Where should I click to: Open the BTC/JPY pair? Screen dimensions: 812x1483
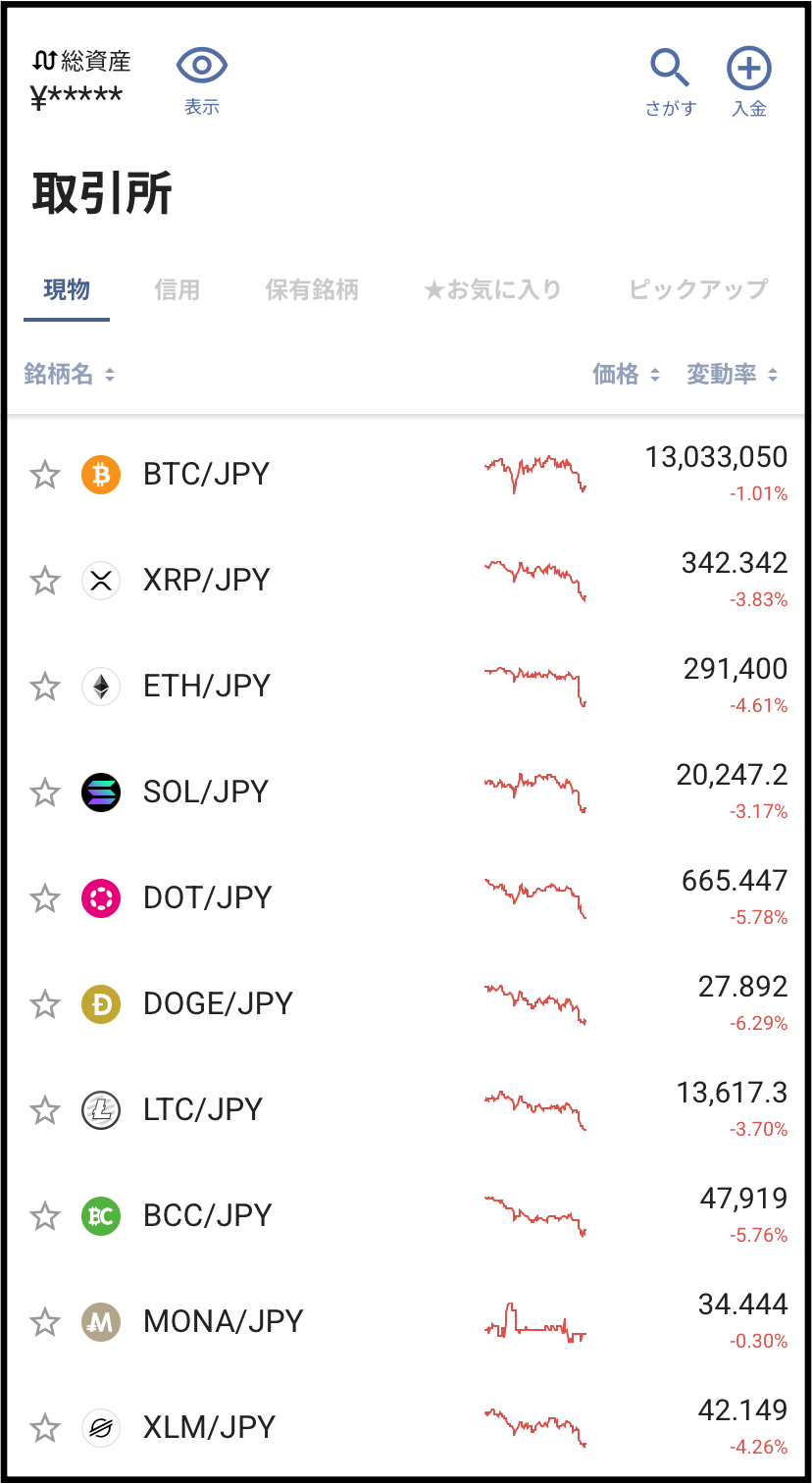click(x=406, y=475)
